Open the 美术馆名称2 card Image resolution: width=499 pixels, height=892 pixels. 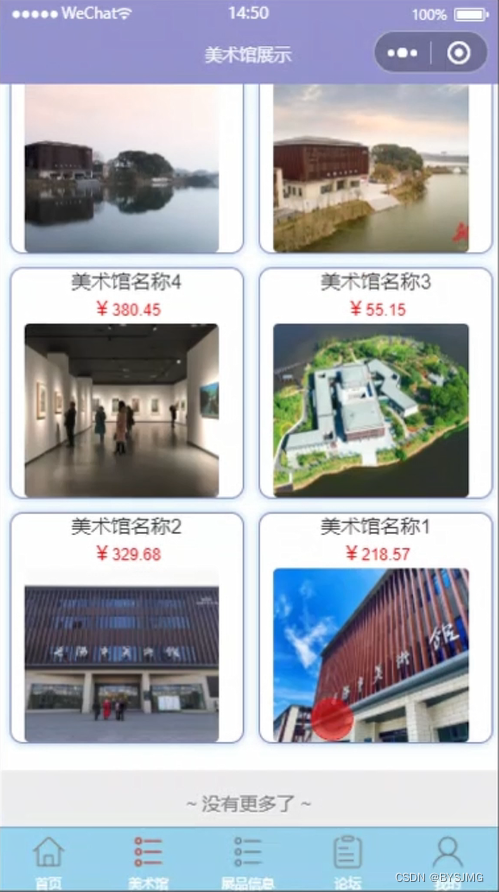coord(127,627)
